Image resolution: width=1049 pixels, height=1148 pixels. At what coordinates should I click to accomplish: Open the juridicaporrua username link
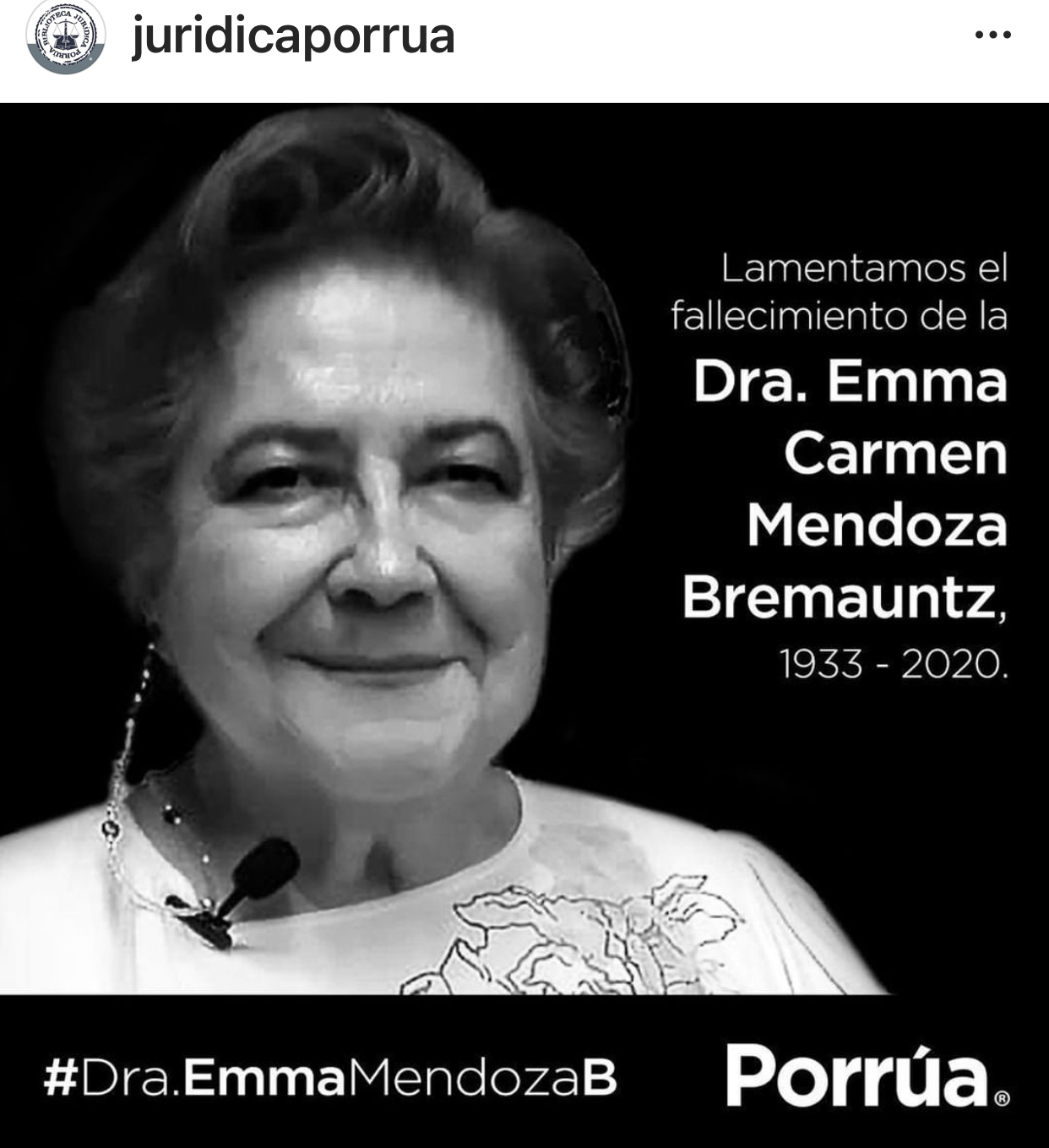(292, 35)
